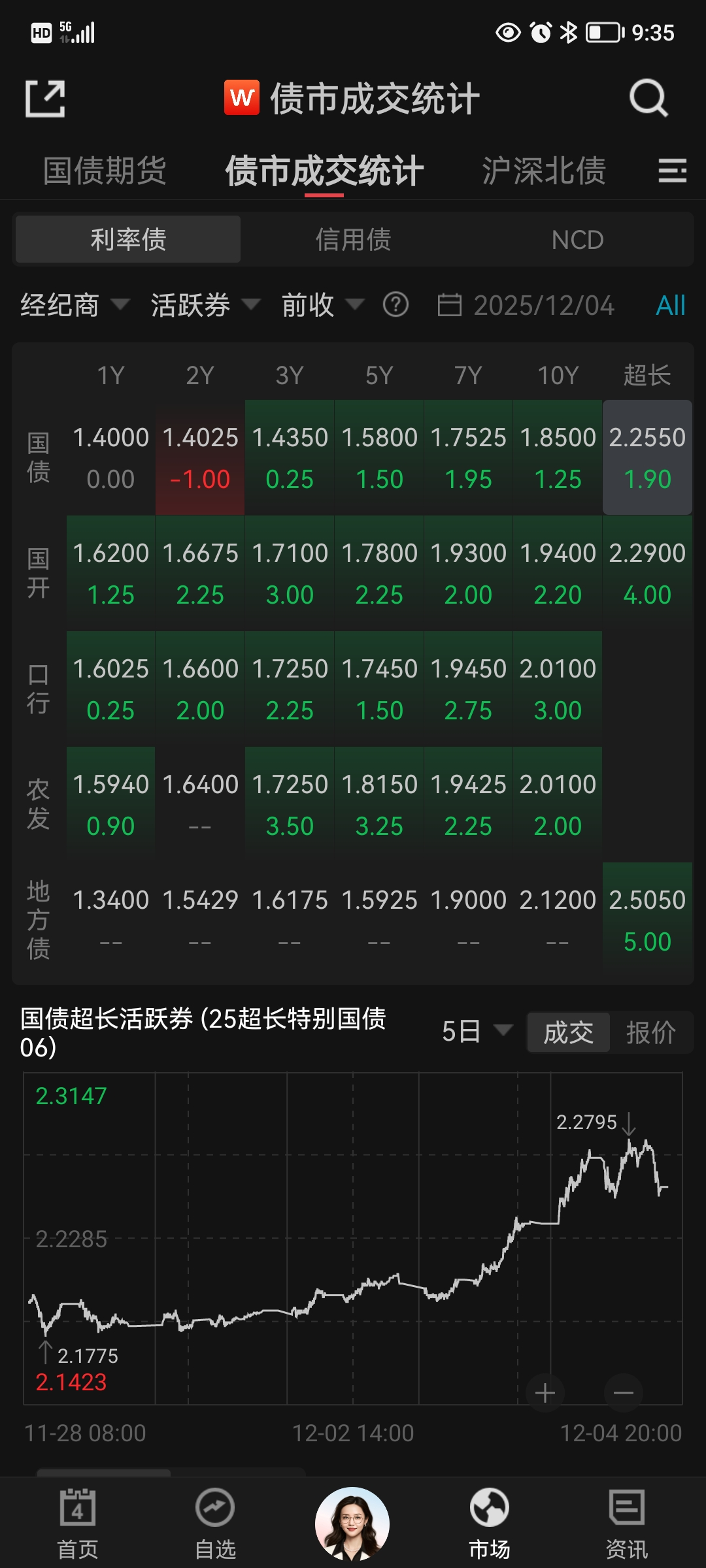Expand the 活跃券 dropdown
706x1568 pixels.
[205, 305]
